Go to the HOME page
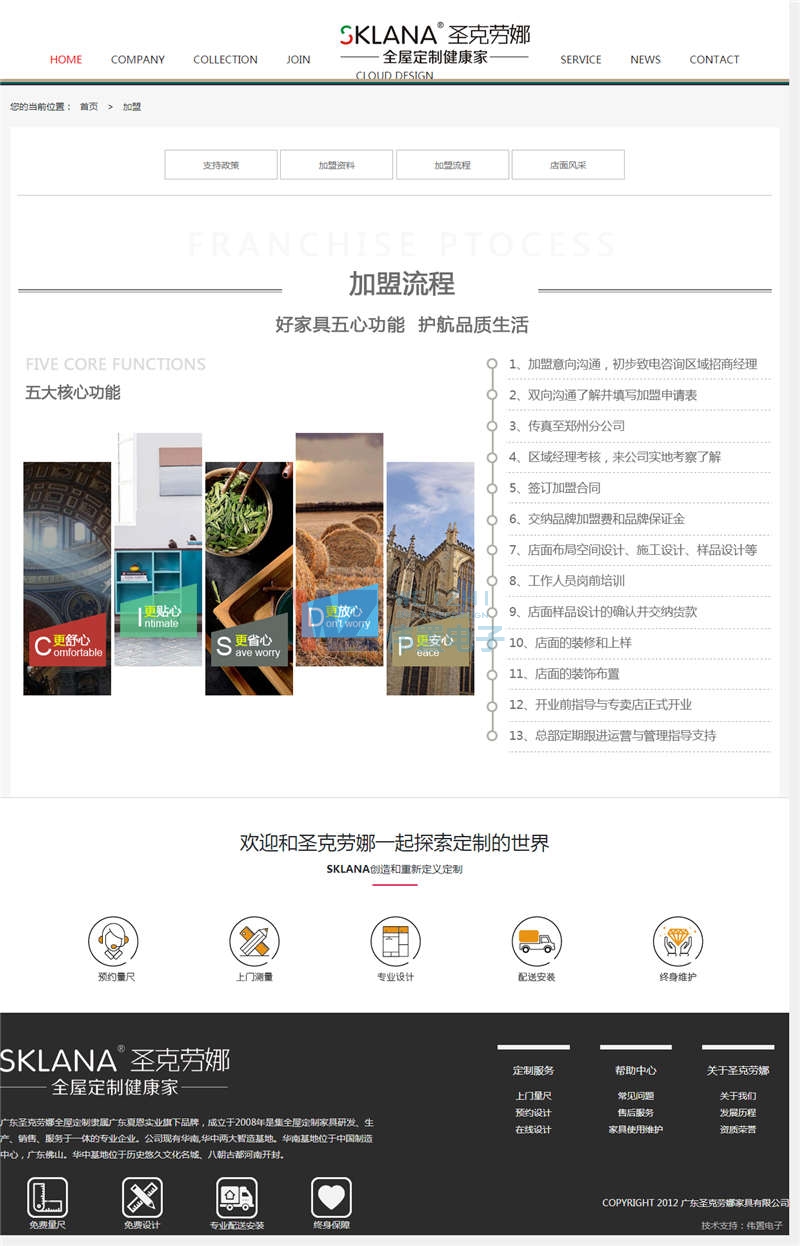Viewport: 800px width, 1246px height. point(66,60)
